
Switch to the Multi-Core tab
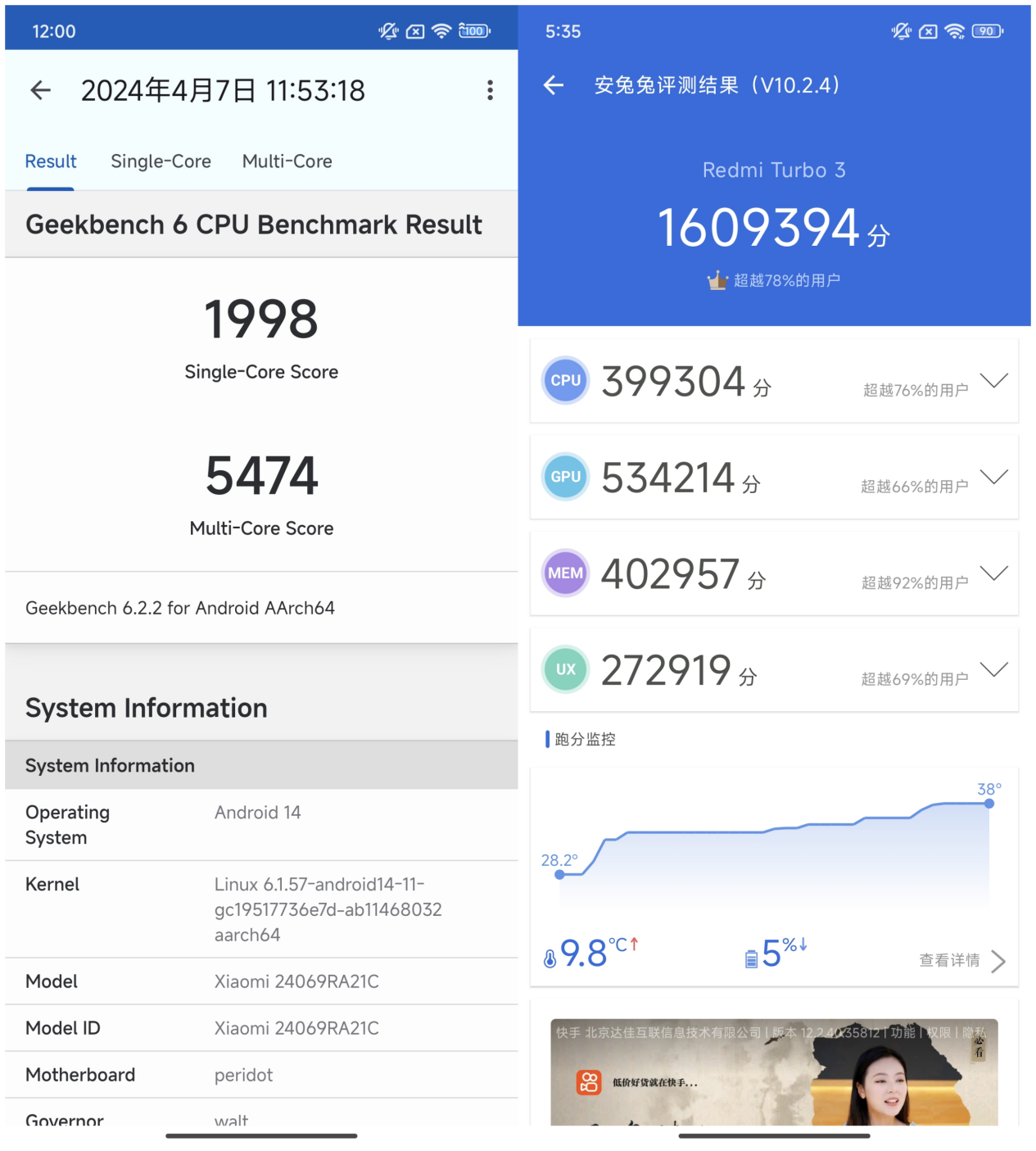click(x=287, y=161)
